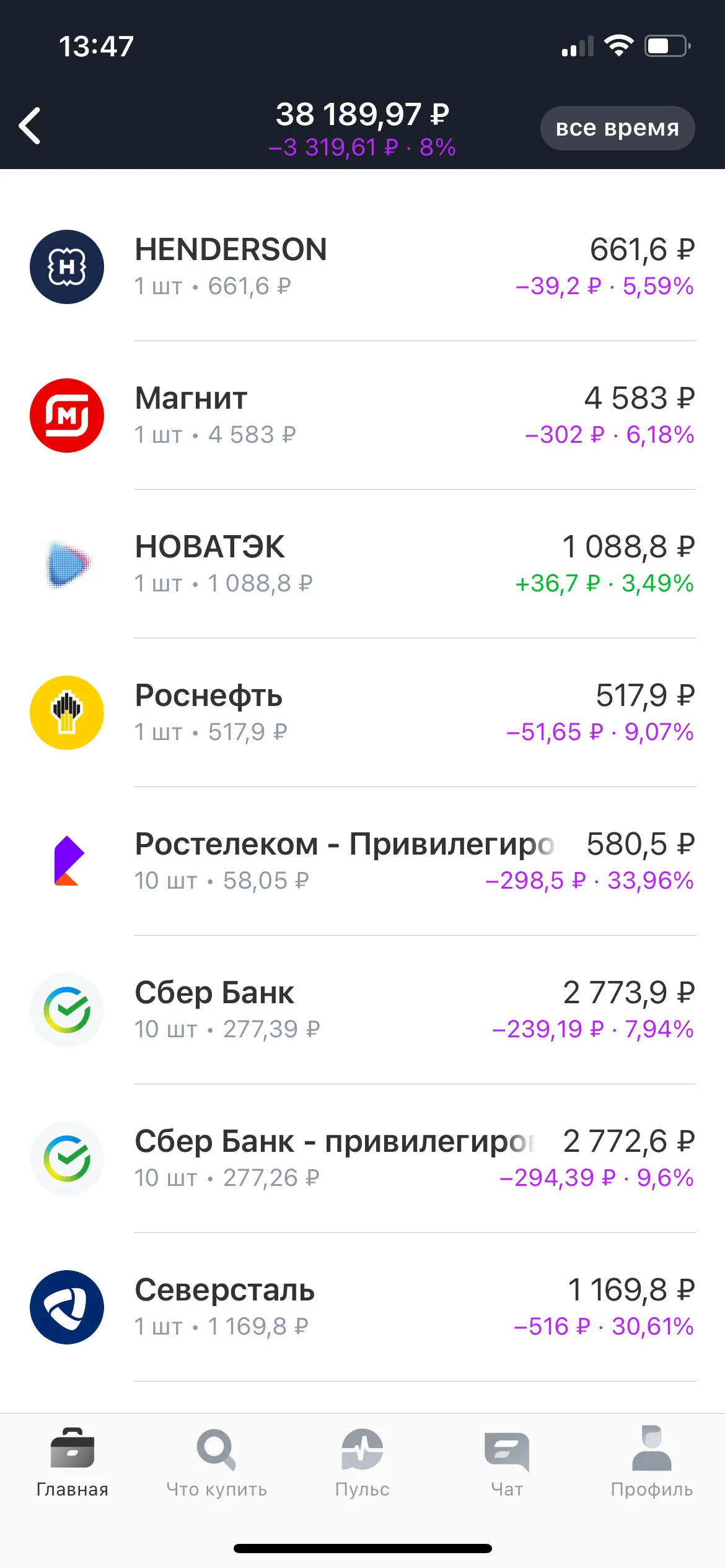The height and width of the screenshot is (1568, 725).
Task: Switch to the Главная tab
Action: pos(72,1463)
